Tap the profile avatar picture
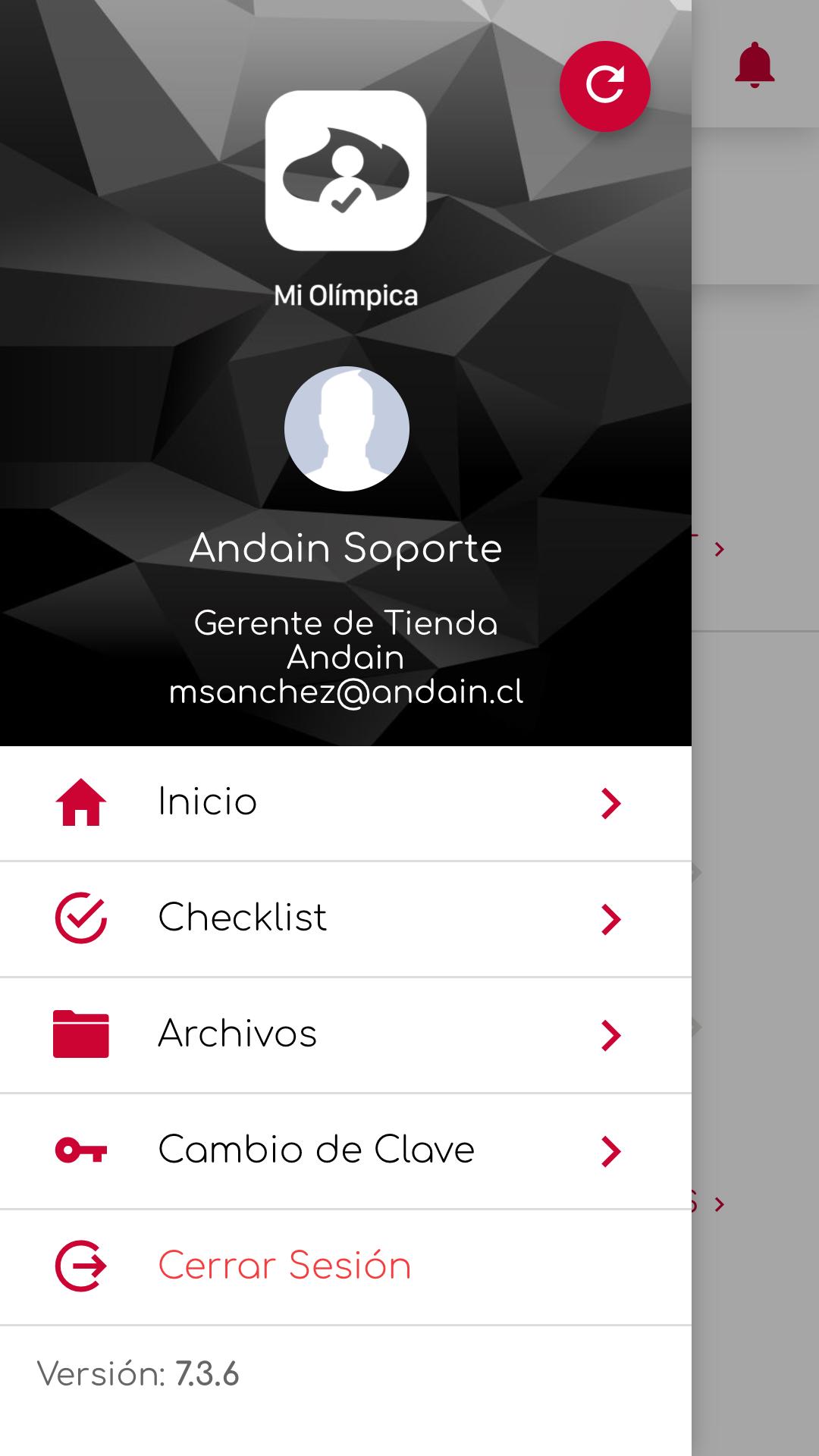The image size is (819, 1456). (x=347, y=429)
